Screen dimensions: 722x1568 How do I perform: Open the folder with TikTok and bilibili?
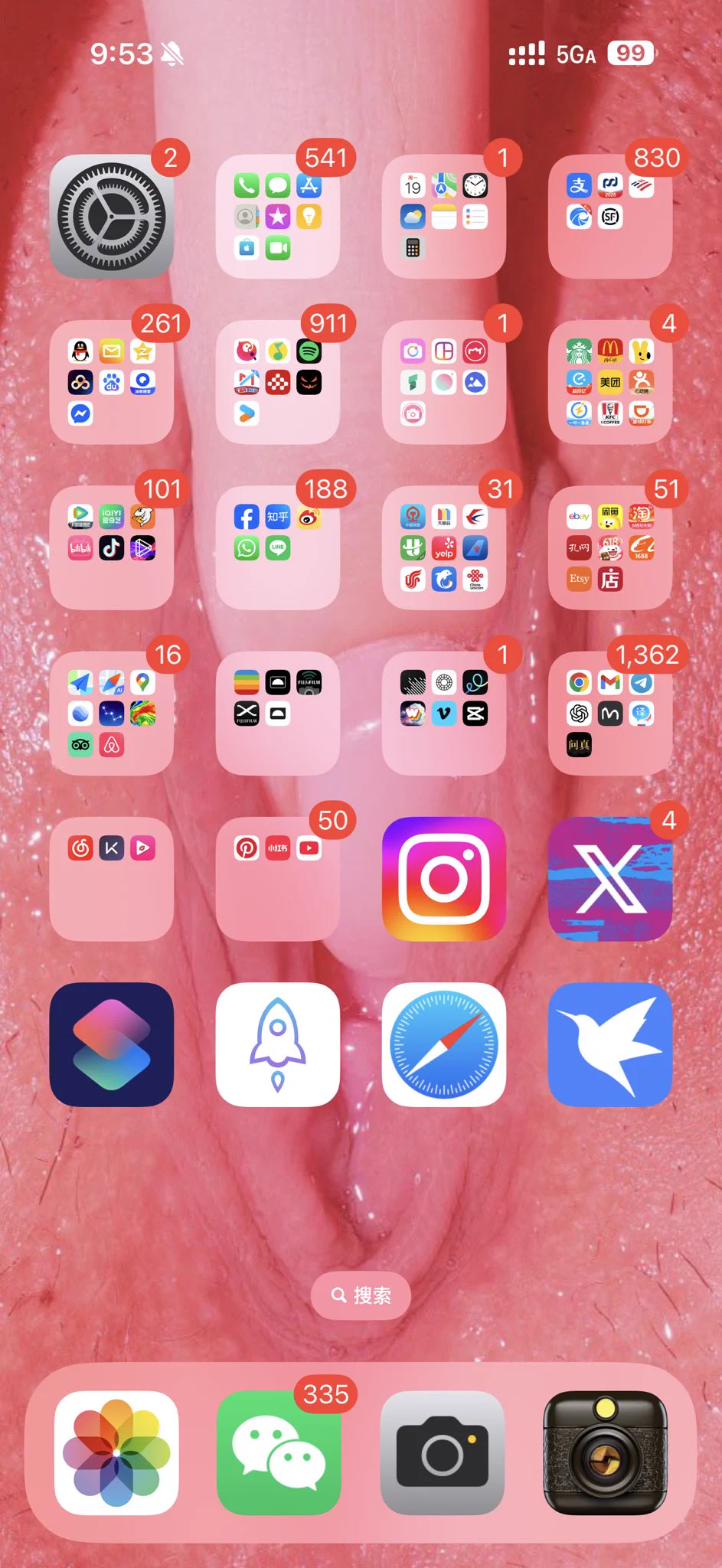click(112, 547)
